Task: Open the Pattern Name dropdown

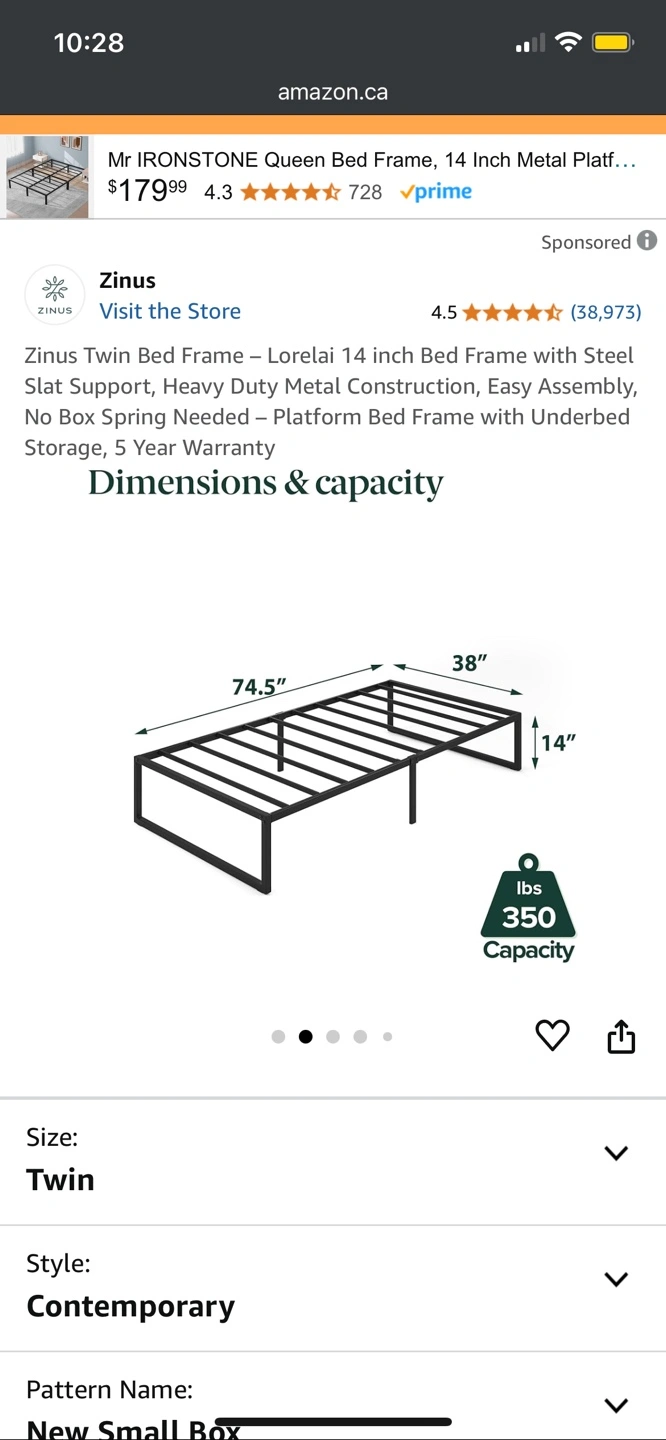Action: 616,1404
